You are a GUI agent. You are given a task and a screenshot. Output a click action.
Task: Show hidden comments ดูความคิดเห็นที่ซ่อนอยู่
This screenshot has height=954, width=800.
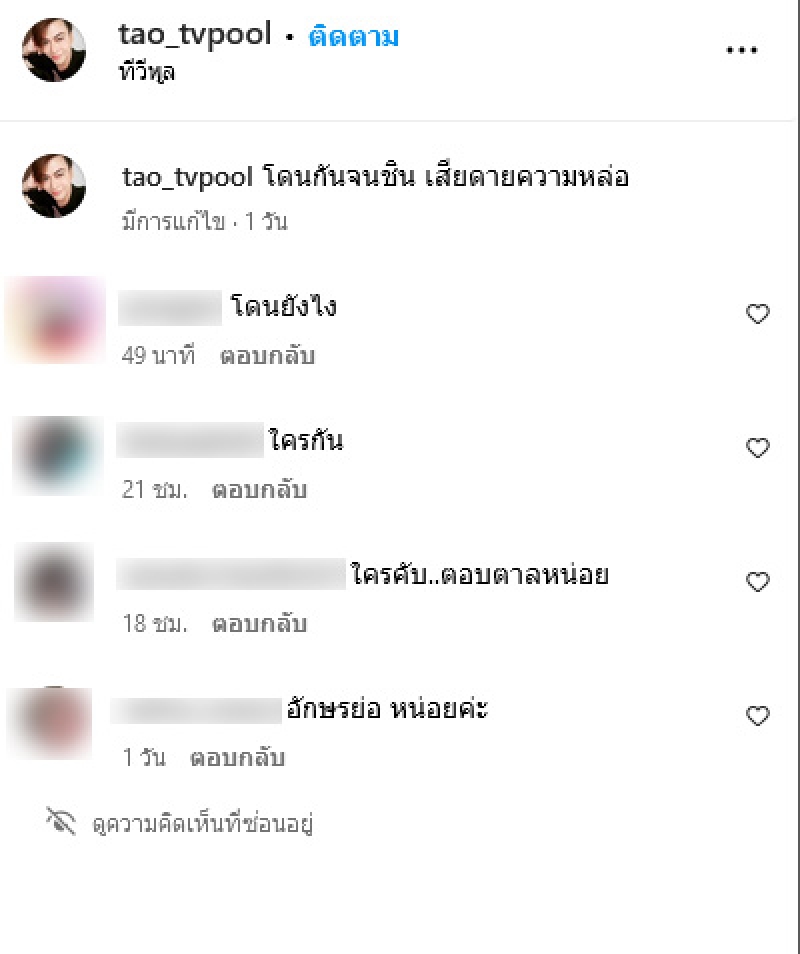pos(203,825)
